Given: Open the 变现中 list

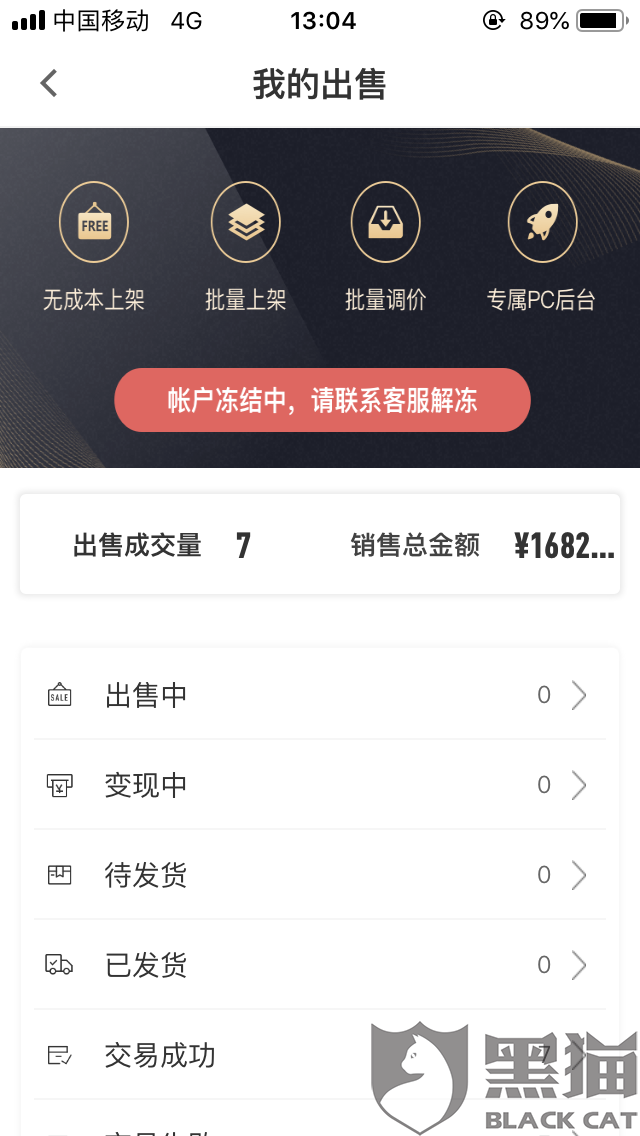Looking at the screenshot, I should [320, 785].
